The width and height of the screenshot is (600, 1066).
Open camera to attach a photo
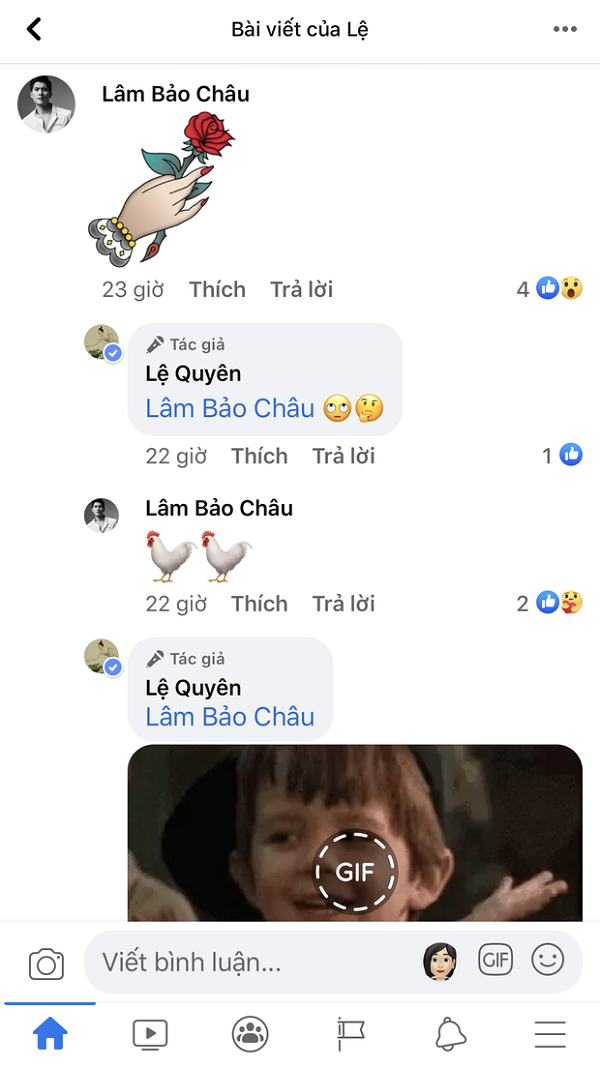coord(46,964)
